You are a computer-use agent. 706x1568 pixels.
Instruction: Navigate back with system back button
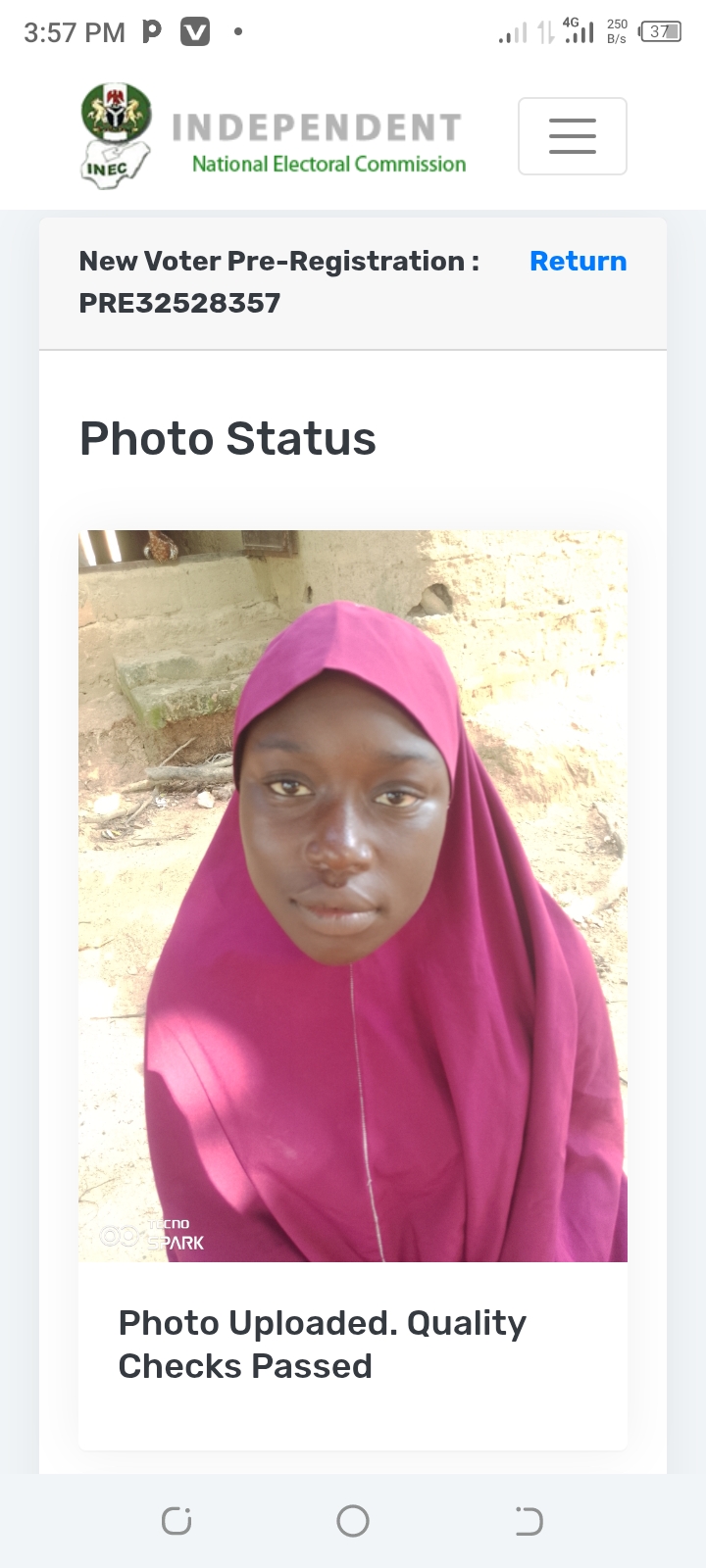[x=529, y=1521]
